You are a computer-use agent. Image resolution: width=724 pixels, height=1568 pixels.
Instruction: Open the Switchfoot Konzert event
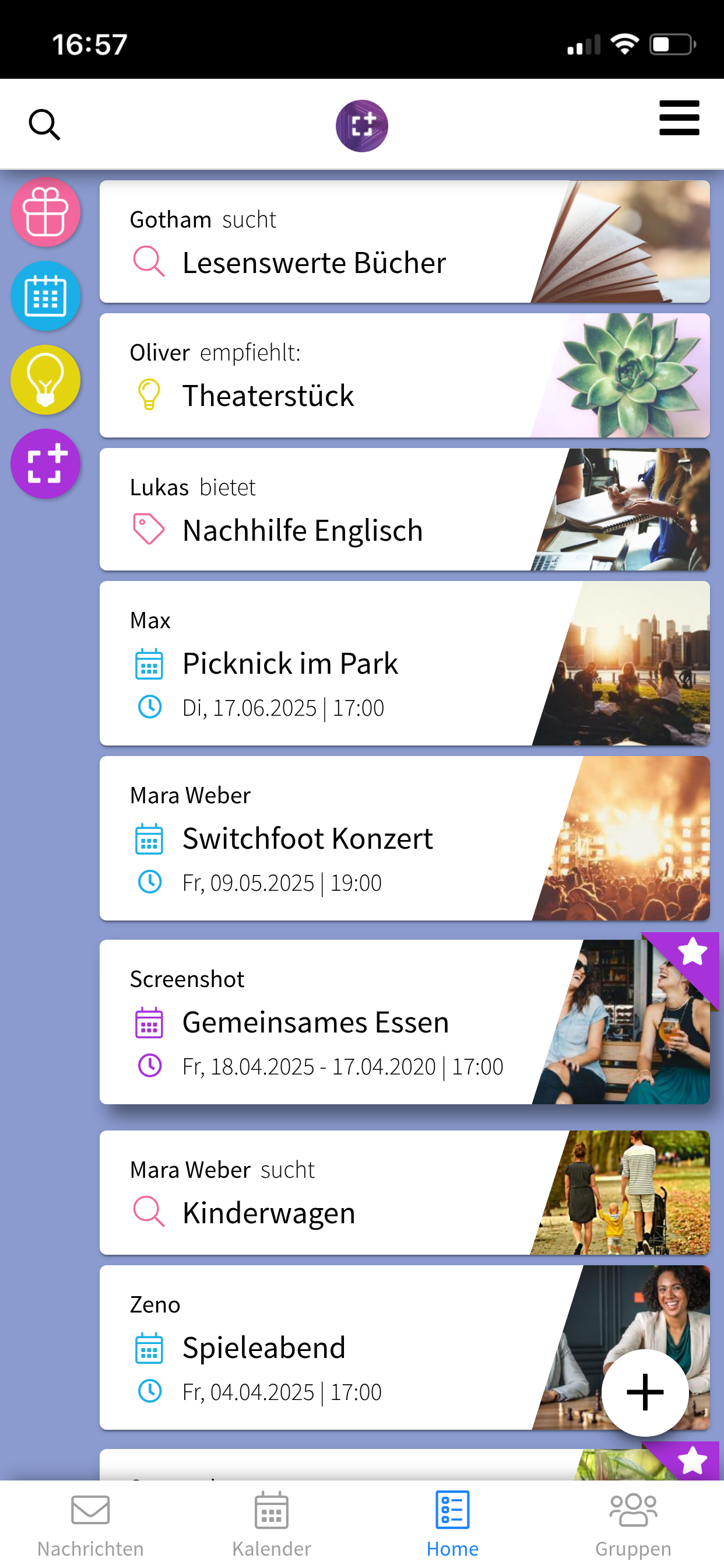tap(405, 838)
